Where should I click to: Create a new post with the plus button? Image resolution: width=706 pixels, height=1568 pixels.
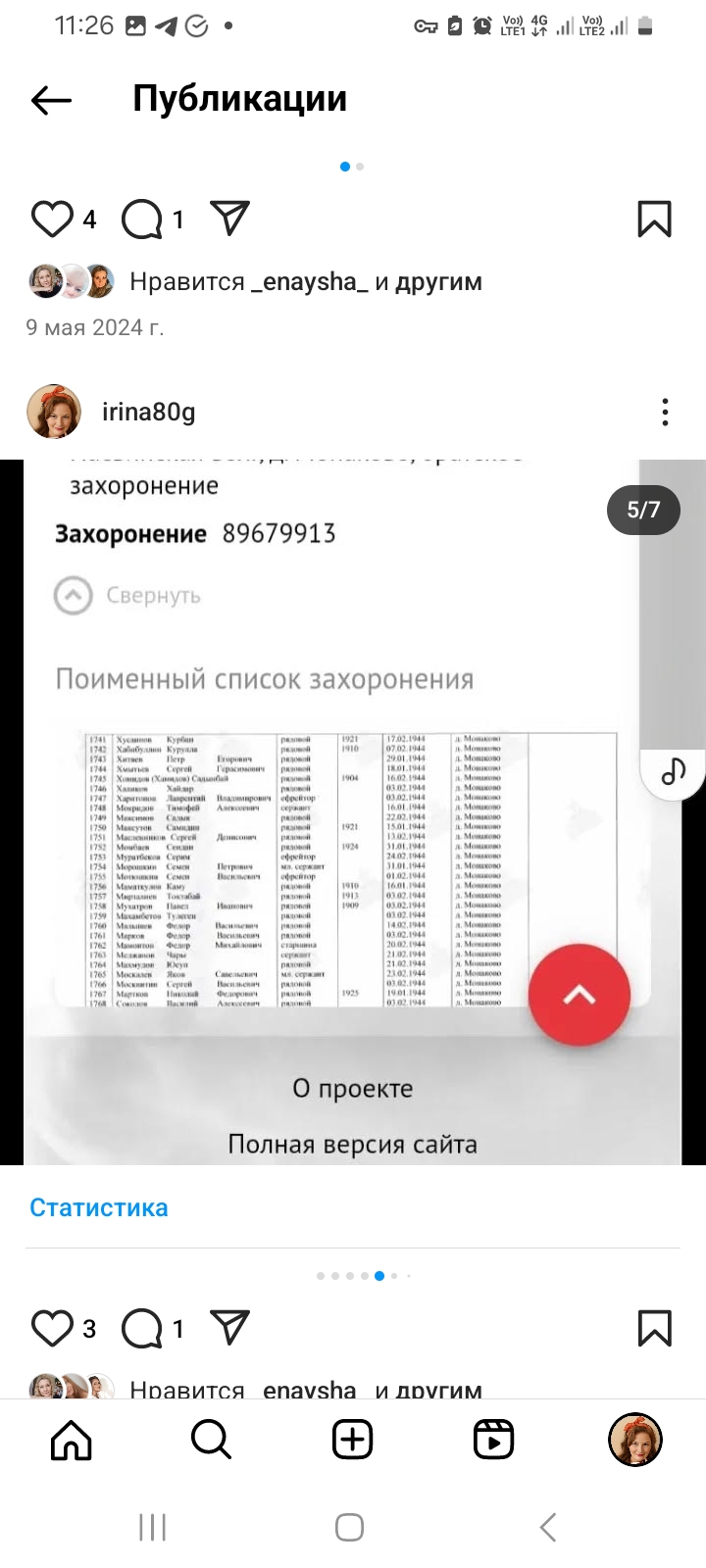(352, 1440)
